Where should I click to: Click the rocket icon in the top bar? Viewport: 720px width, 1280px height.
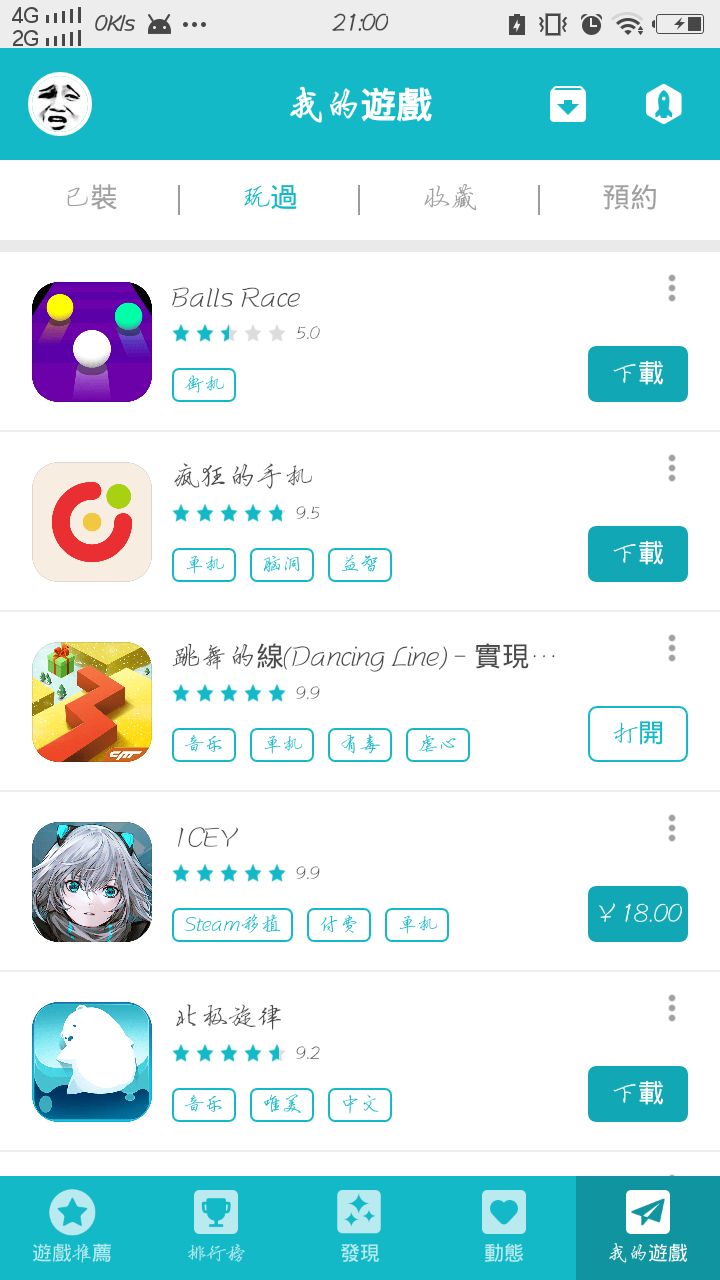coord(663,103)
